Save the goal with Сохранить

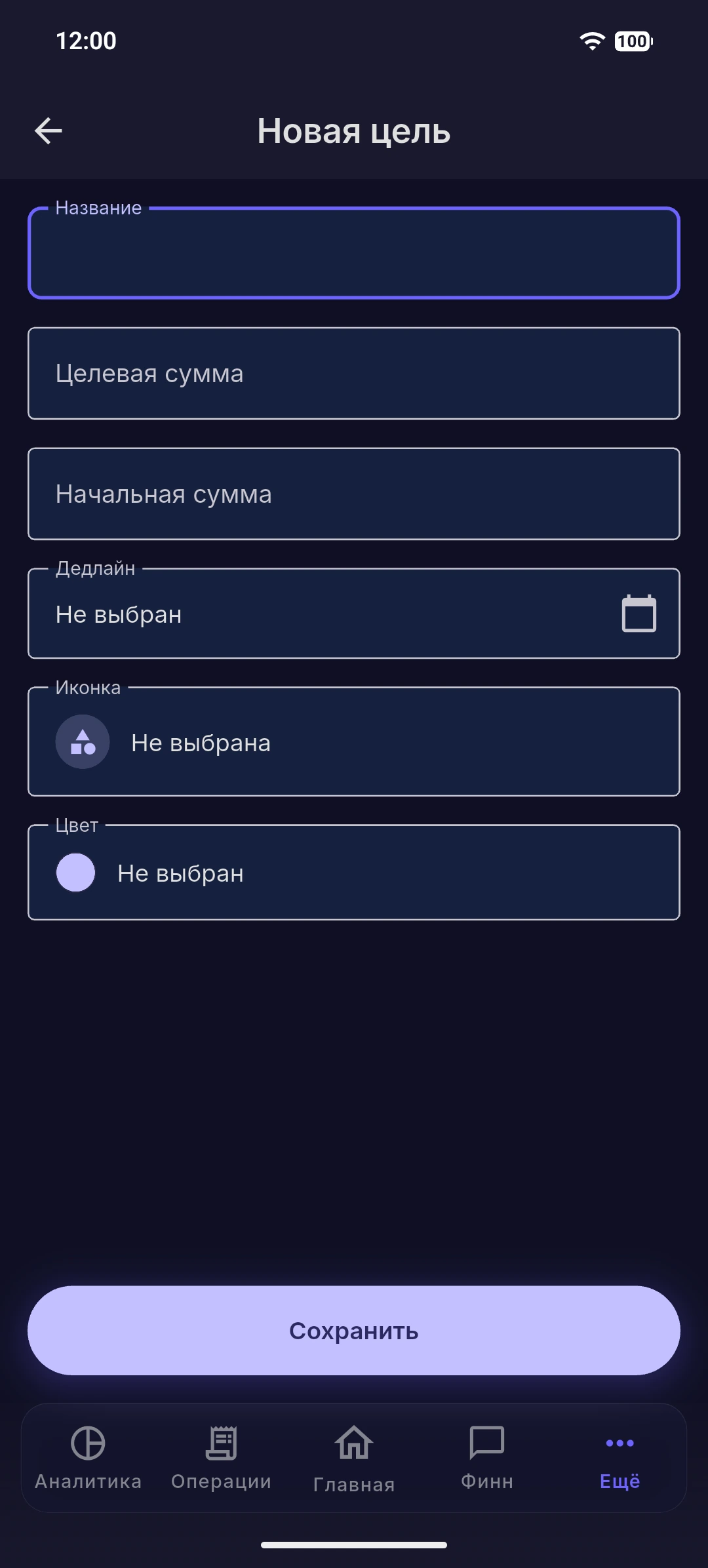coord(354,1331)
